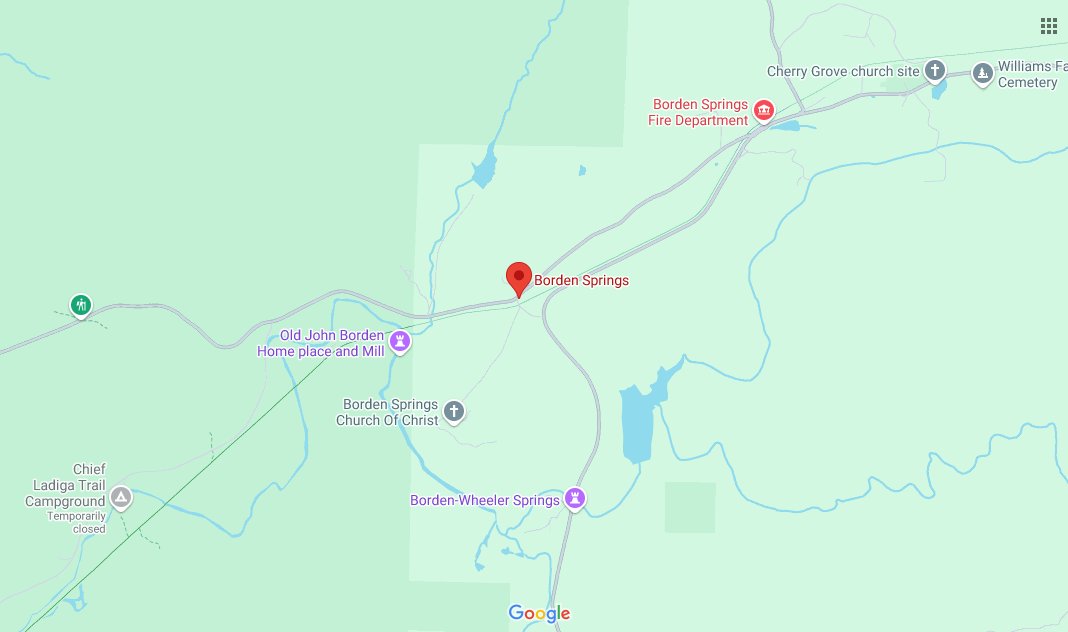
Task: Tap the green hiking trail marker
Action: point(81,305)
